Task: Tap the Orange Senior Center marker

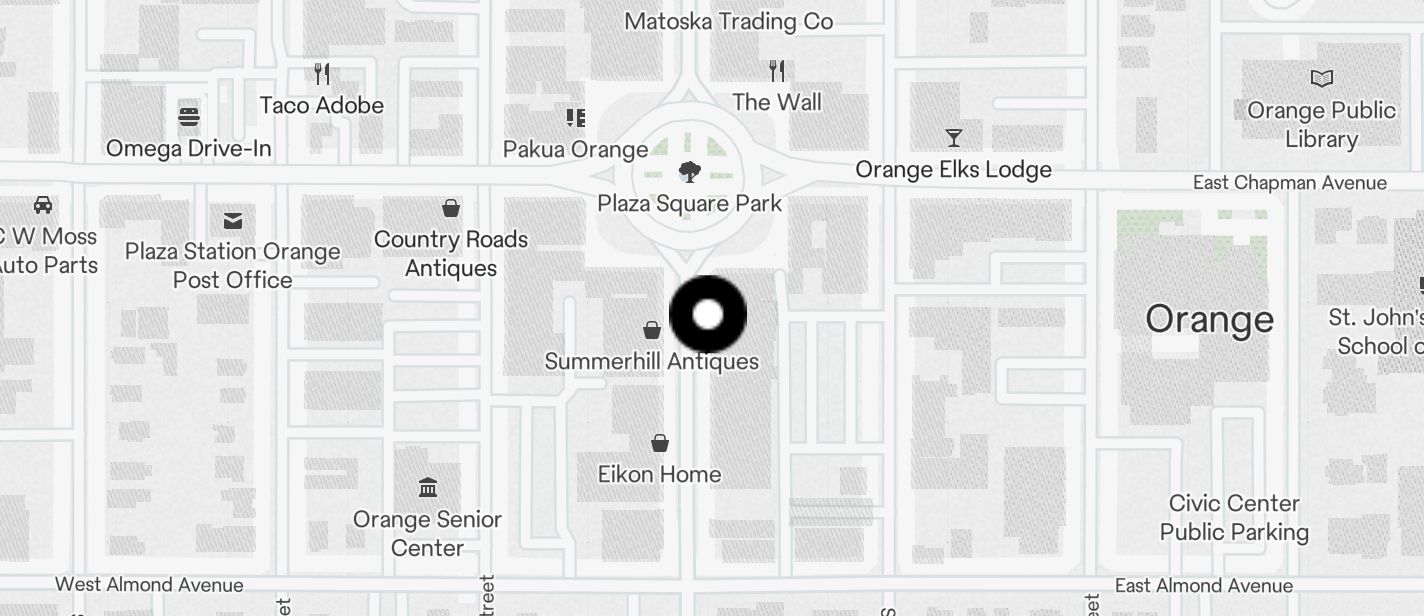Action: 428,488
